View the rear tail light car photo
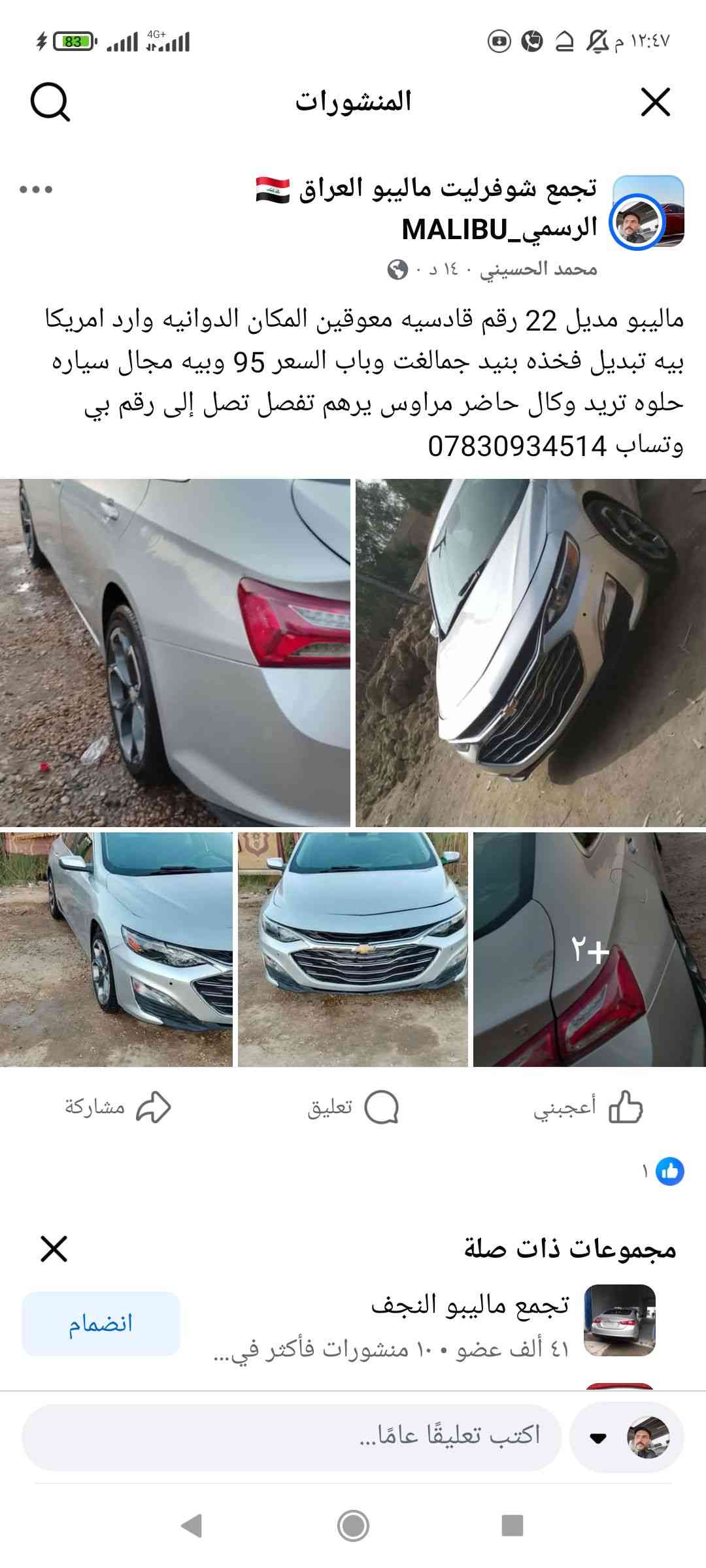 point(175,653)
